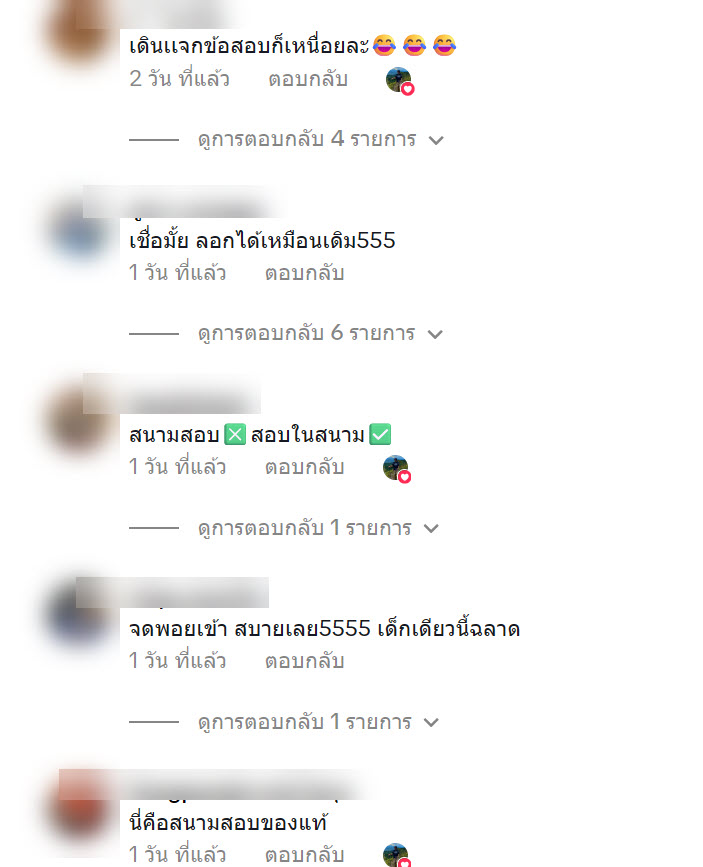The height and width of the screenshot is (867, 703).
Task: Show the 1 reply under สนามสอบ comment
Action: pyautogui.click(x=320, y=528)
